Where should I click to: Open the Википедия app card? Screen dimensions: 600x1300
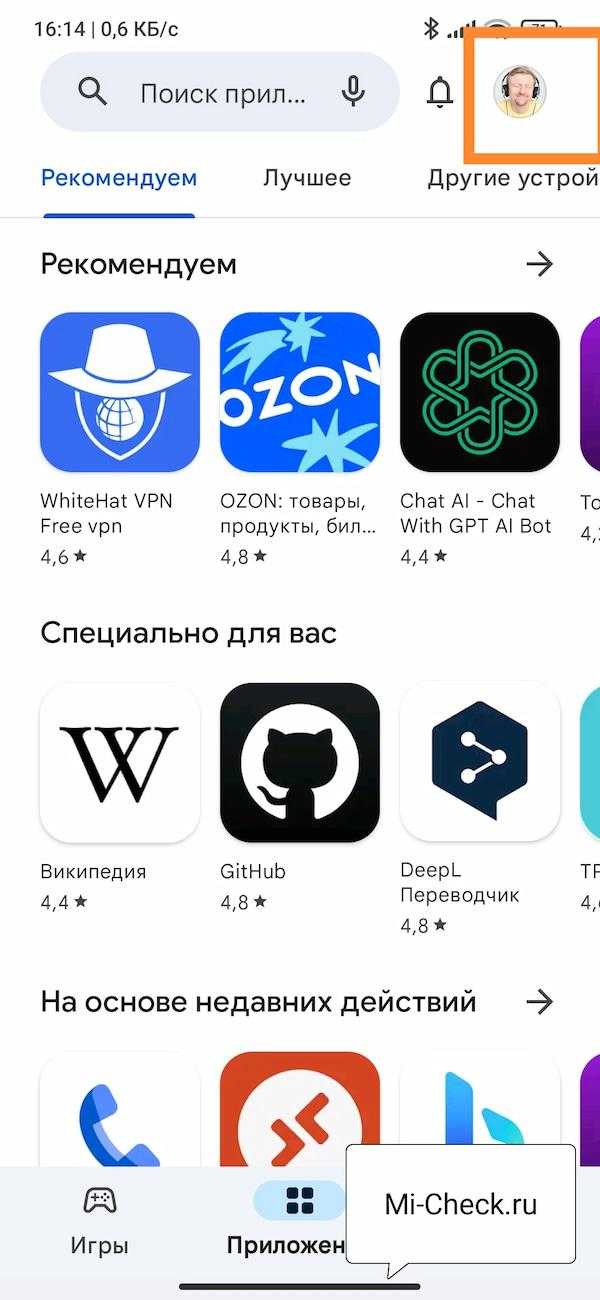click(120, 762)
